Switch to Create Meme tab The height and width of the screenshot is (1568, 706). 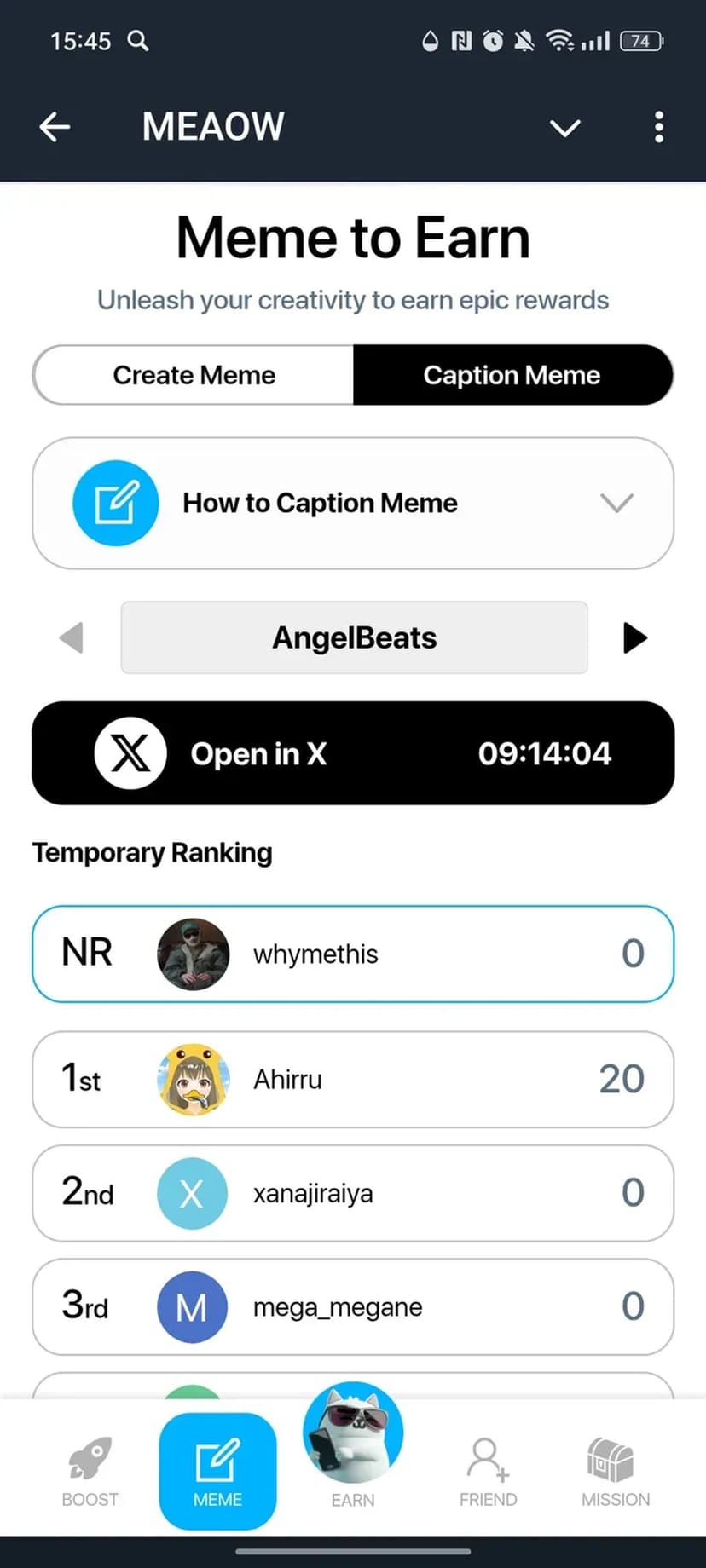coord(194,375)
